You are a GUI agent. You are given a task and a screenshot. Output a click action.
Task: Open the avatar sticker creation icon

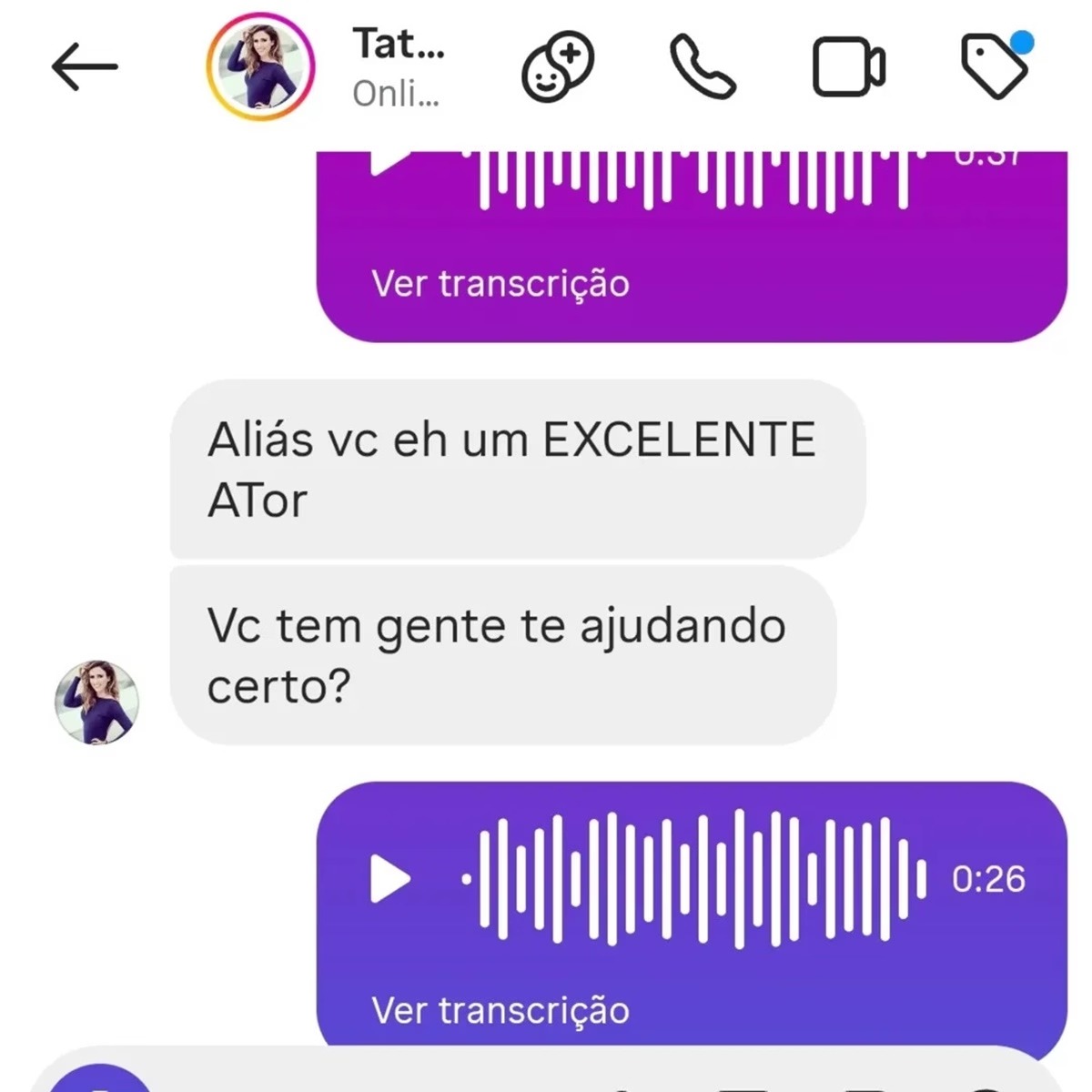pyautogui.click(x=557, y=66)
